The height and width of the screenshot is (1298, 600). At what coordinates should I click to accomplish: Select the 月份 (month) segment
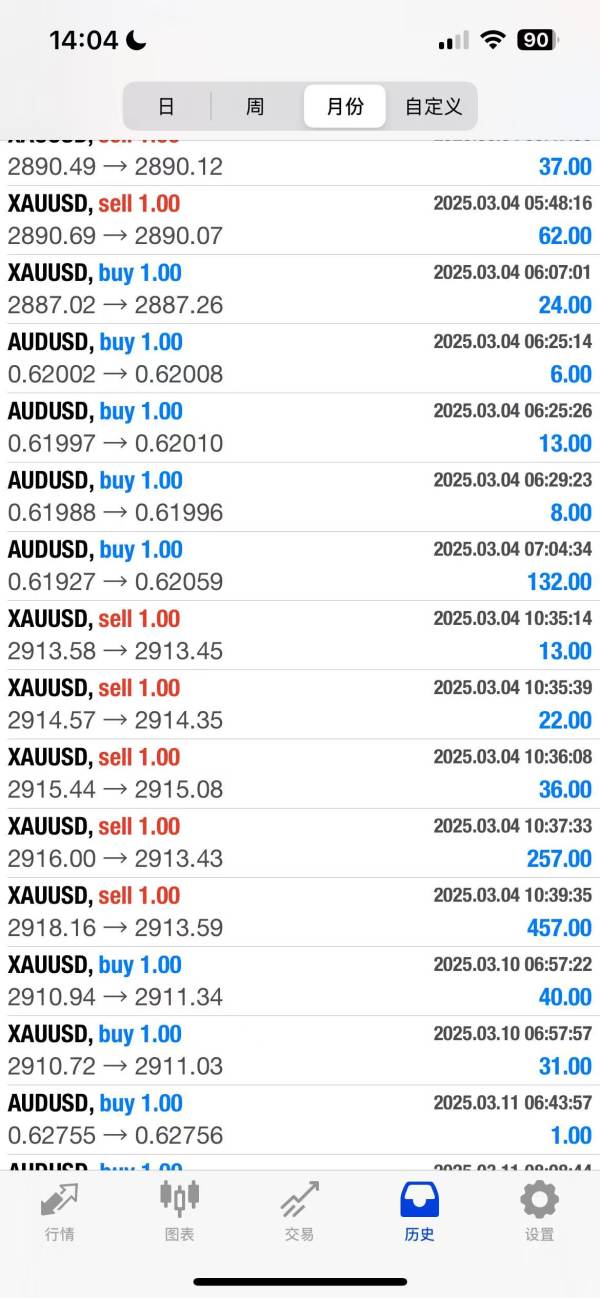point(345,106)
